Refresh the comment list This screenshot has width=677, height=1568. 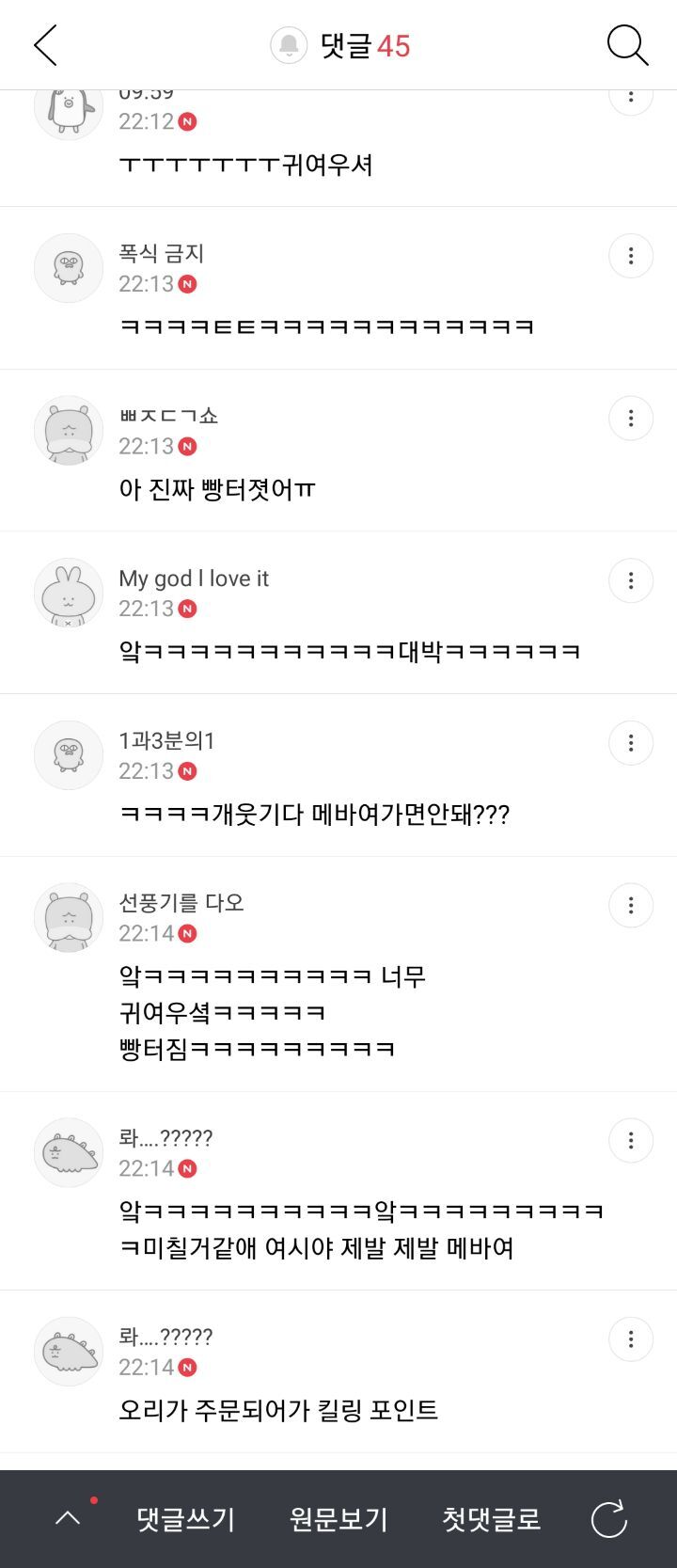(x=608, y=1518)
